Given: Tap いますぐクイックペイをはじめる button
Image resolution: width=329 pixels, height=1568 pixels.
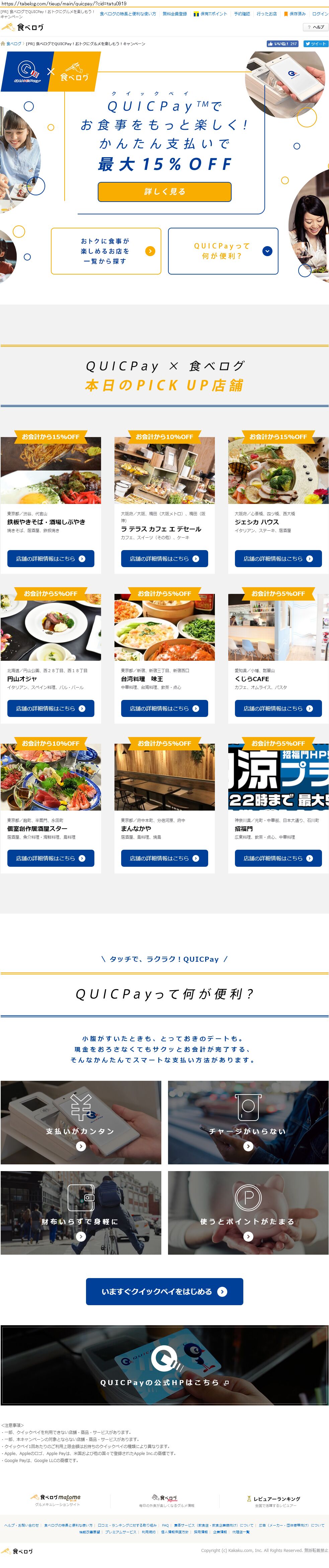Looking at the screenshot, I should tap(165, 1291).
